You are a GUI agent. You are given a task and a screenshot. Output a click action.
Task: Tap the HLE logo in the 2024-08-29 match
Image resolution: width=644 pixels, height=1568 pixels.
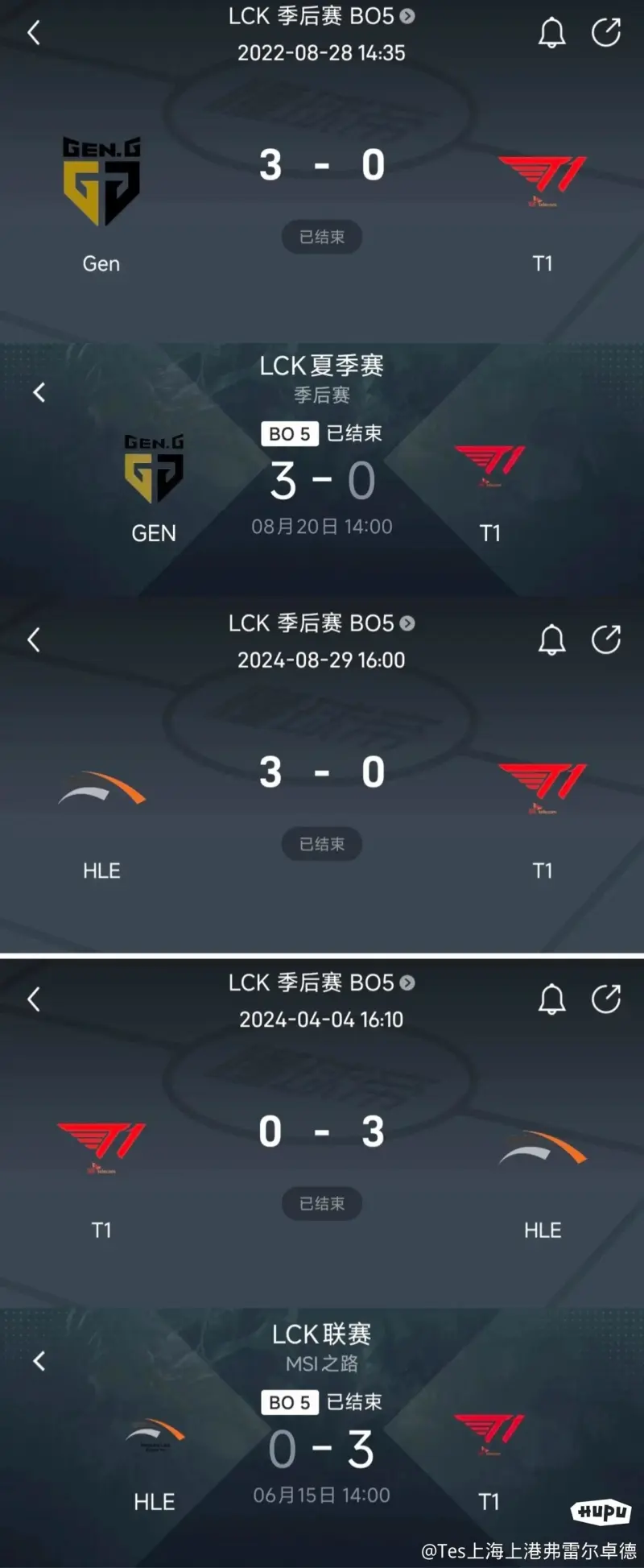tap(101, 785)
